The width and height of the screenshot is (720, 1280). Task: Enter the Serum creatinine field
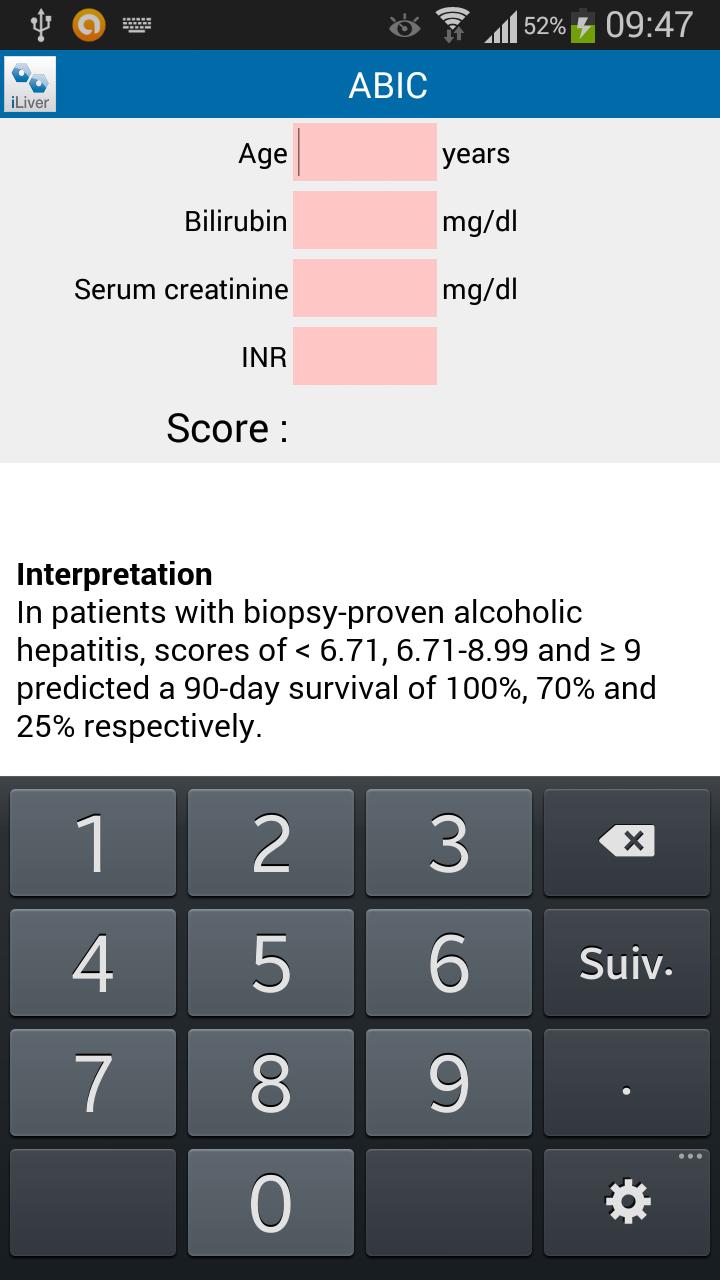tap(365, 289)
